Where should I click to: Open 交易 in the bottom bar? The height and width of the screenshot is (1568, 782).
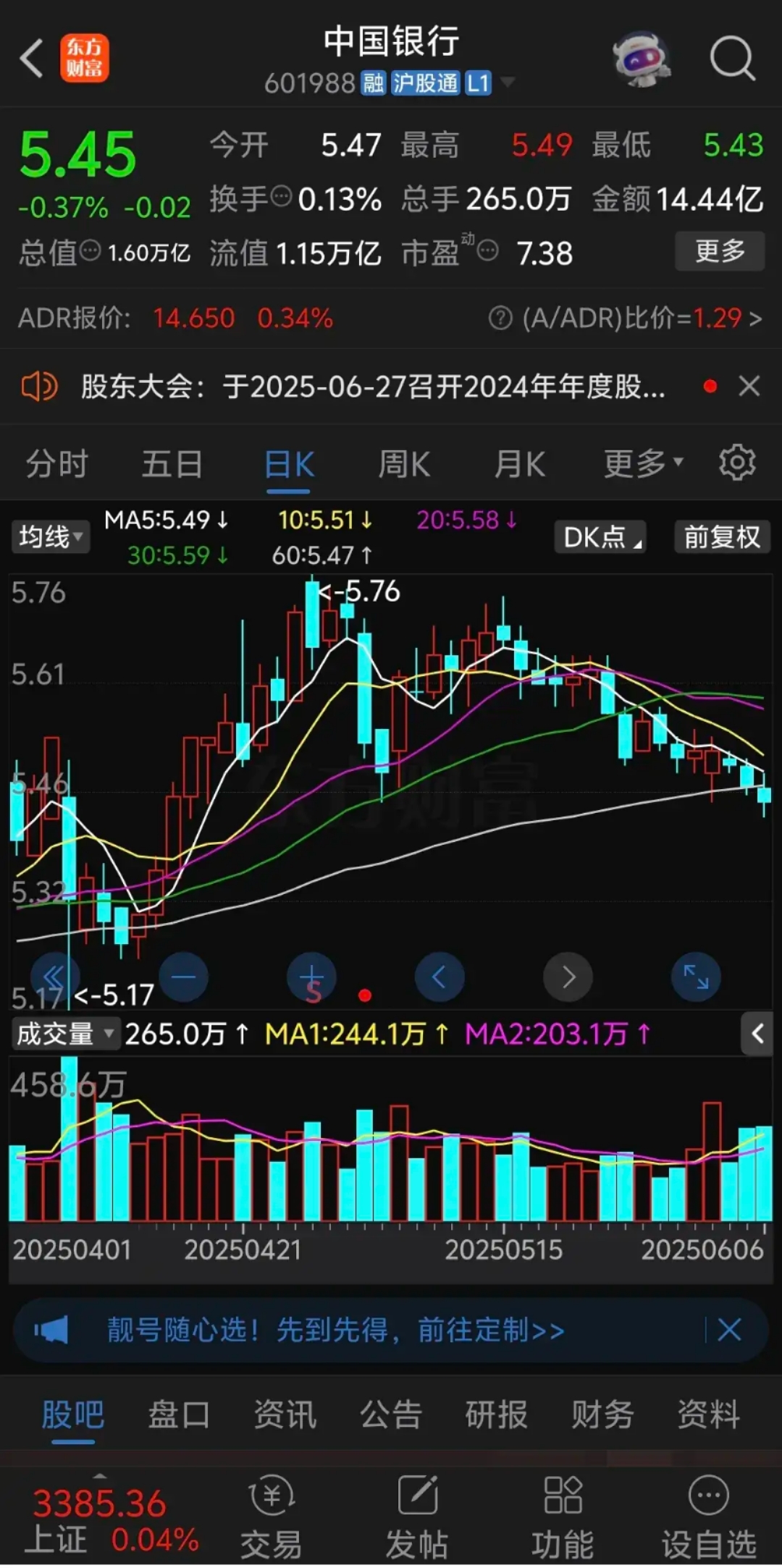(272, 1516)
